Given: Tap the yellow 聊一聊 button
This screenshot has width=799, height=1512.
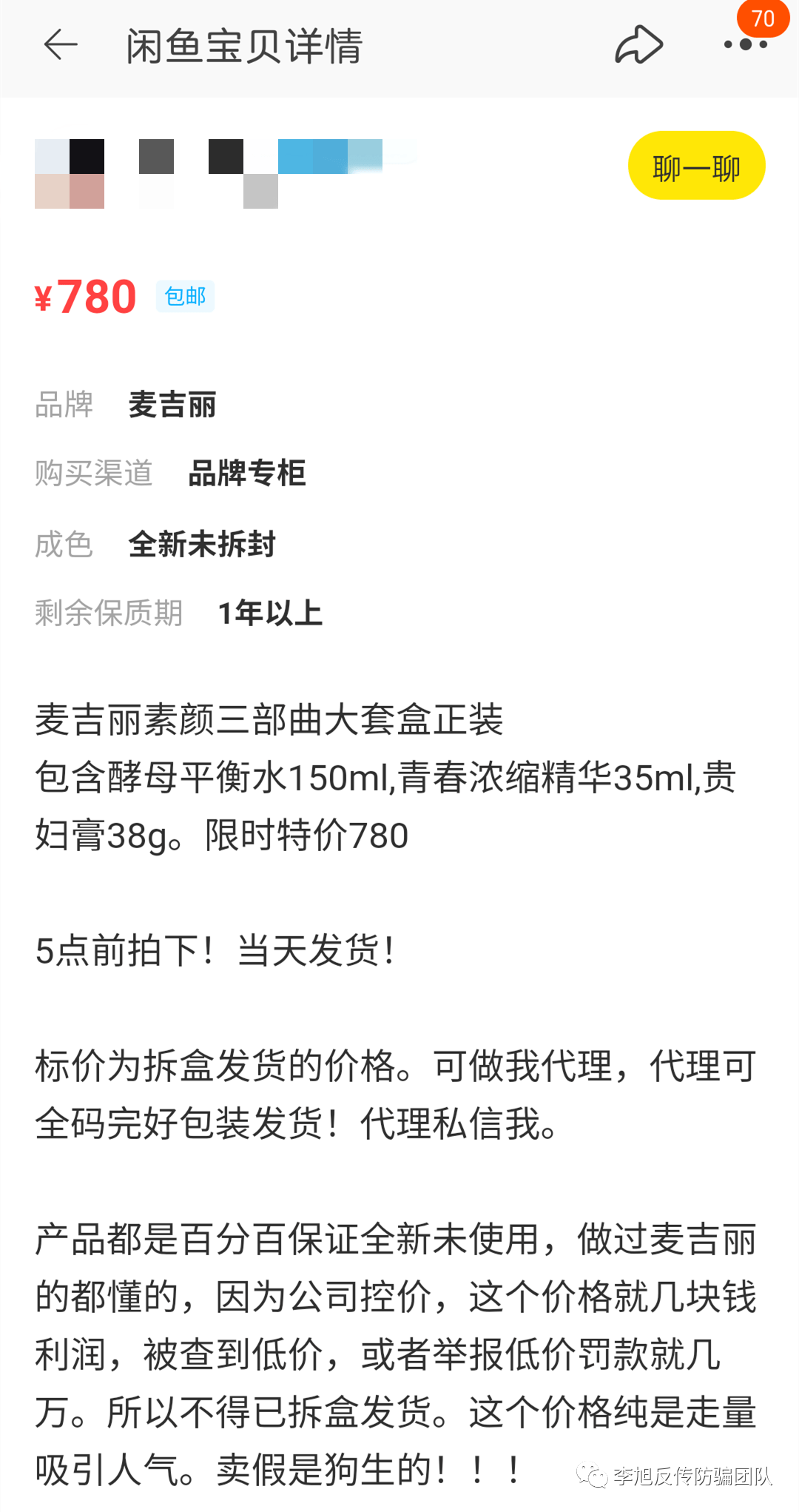Looking at the screenshot, I should click(x=696, y=166).
